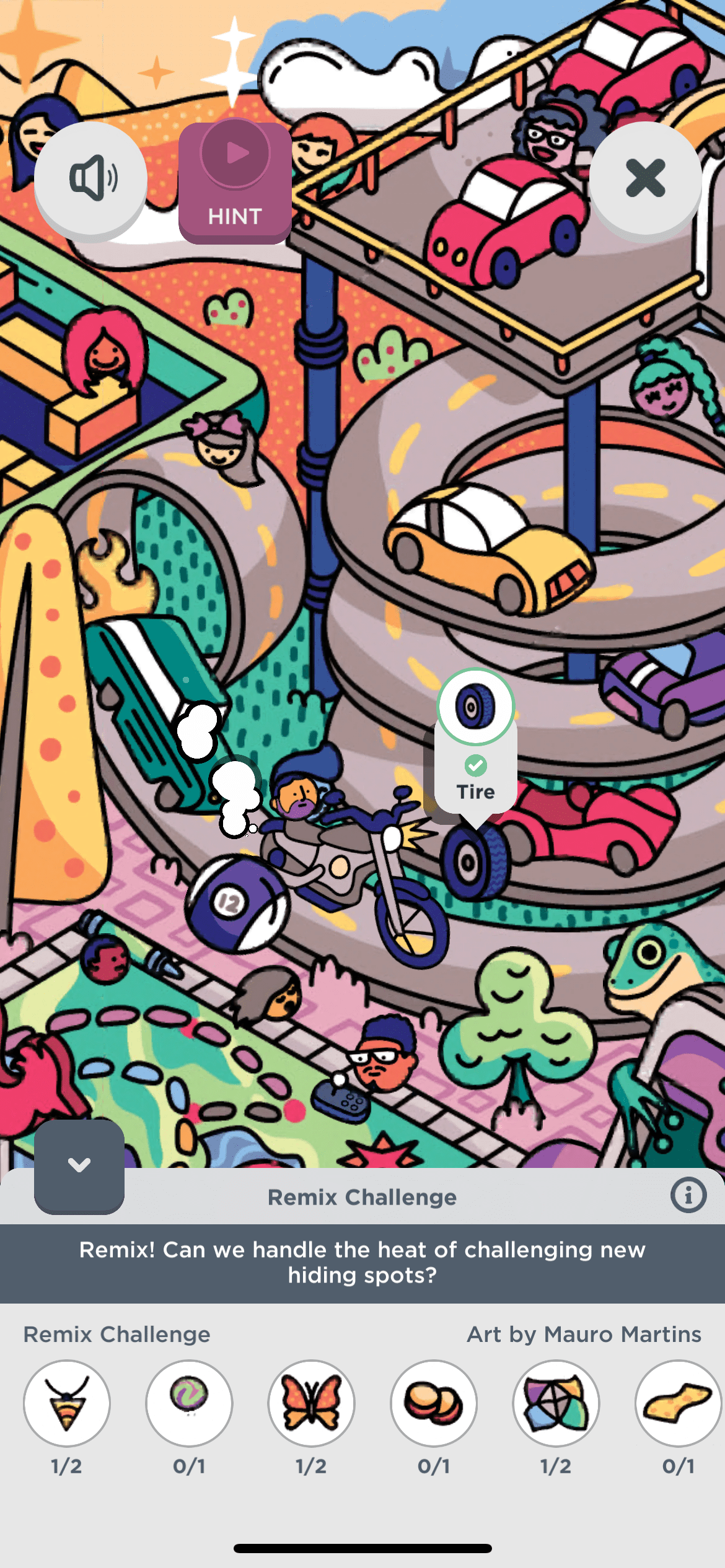Select the marble item to find

click(x=189, y=1403)
